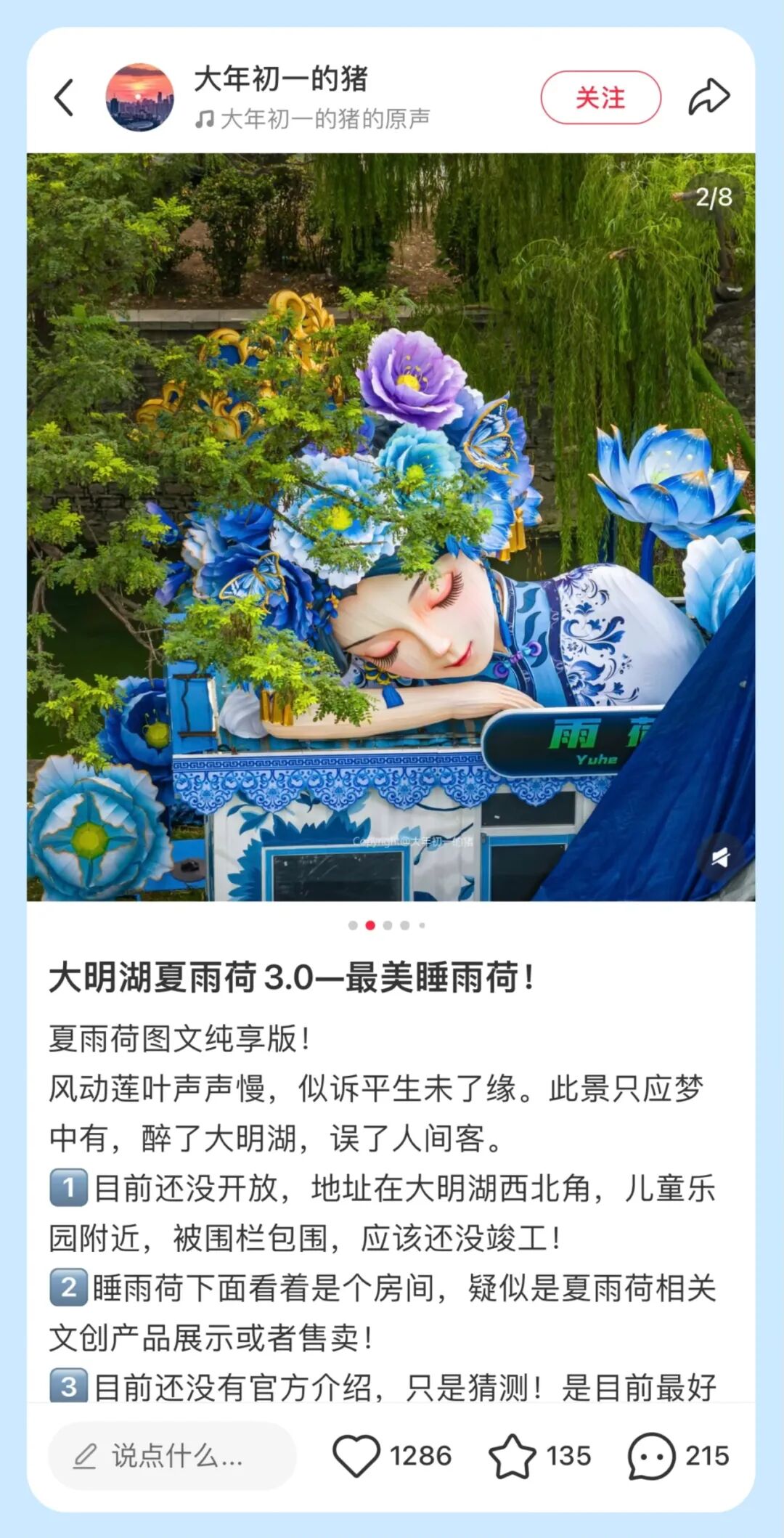The height and width of the screenshot is (1538, 784).
Task: Share this post
Action: pyautogui.click(x=708, y=97)
